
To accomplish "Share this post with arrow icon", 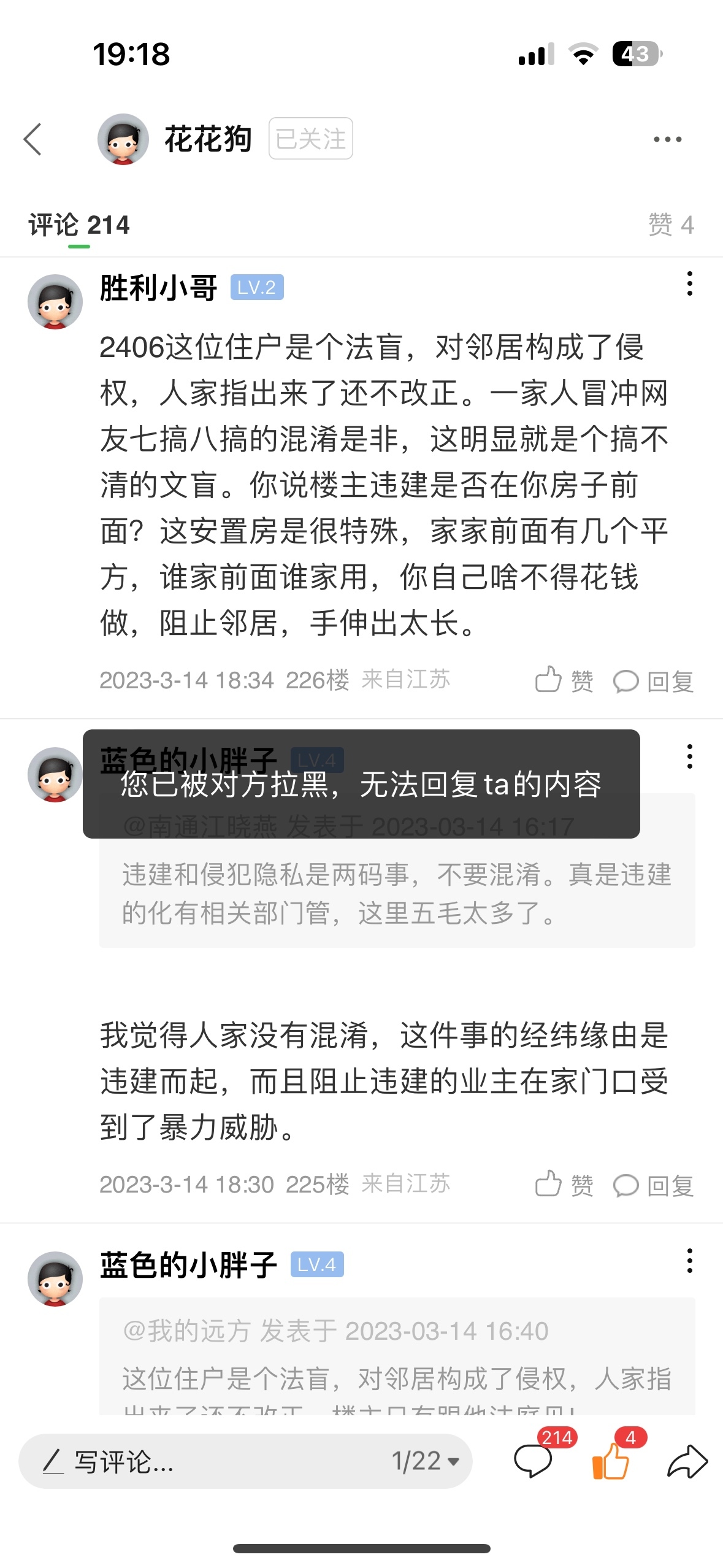I will click(x=687, y=1461).
